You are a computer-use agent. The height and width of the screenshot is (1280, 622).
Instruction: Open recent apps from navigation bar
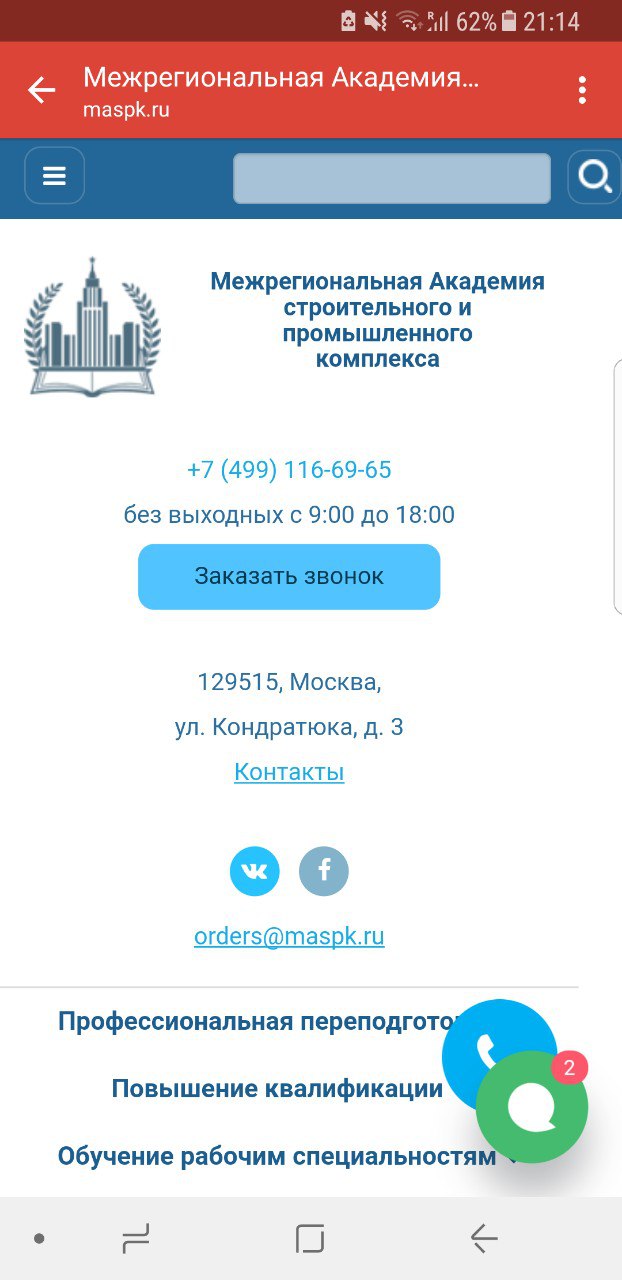click(x=135, y=1239)
